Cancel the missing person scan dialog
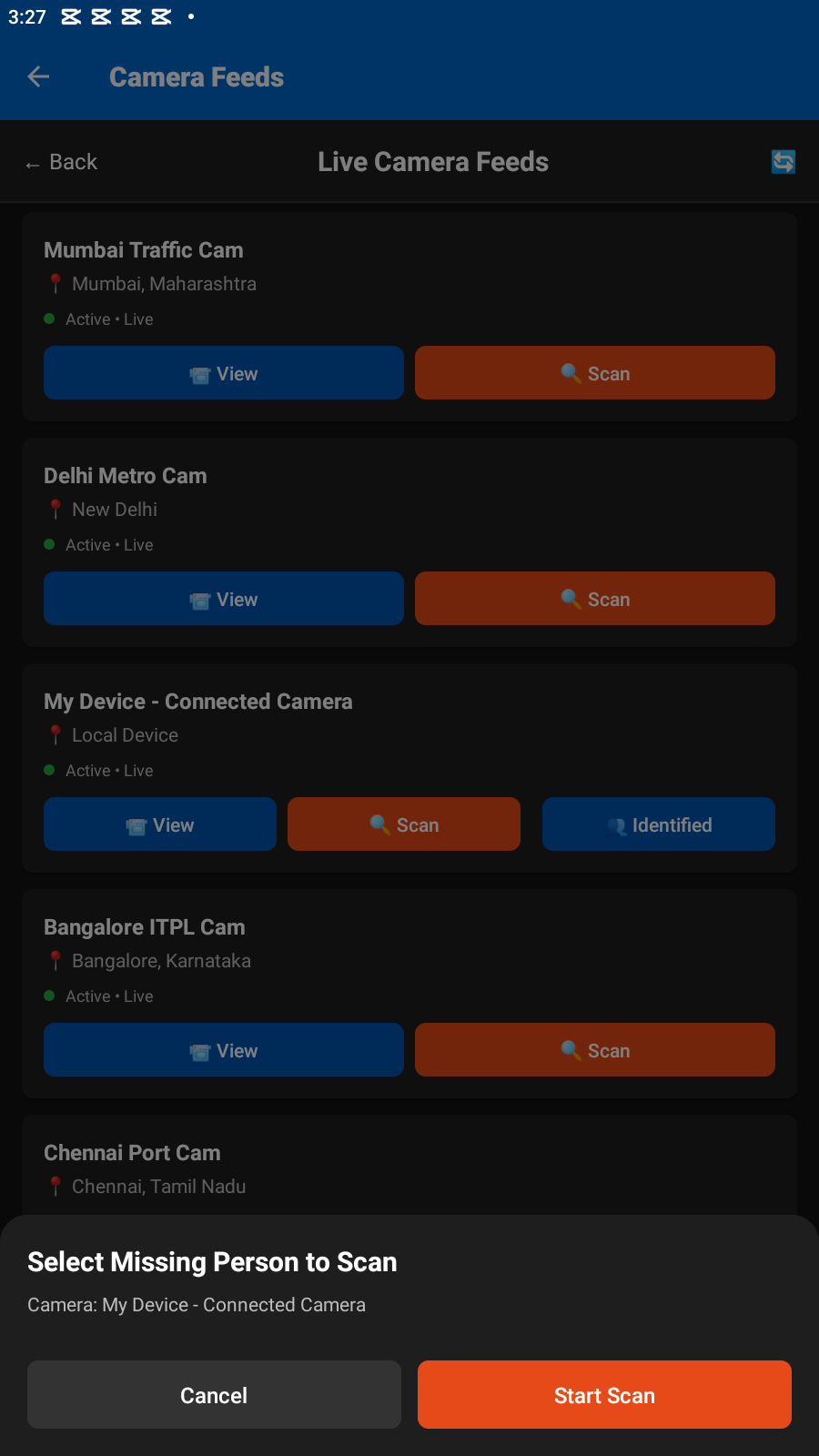 tap(214, 1394)
